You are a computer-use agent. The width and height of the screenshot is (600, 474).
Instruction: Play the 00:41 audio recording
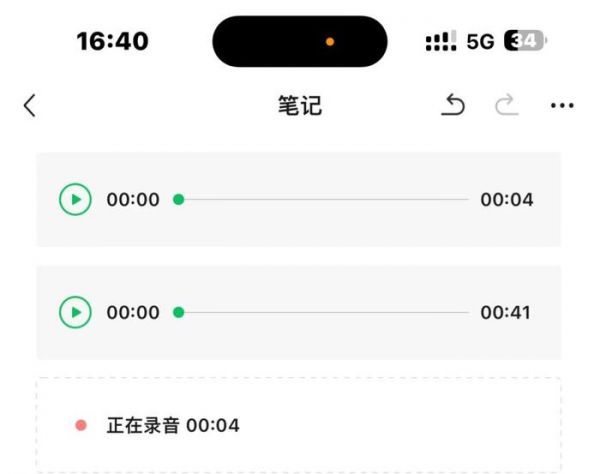75,312
